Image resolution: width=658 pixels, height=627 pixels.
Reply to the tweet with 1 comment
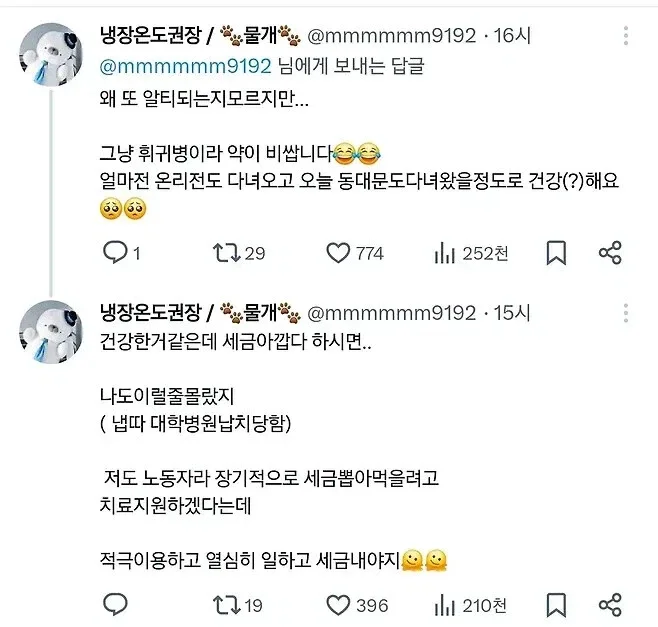click(x=116, y=253)
